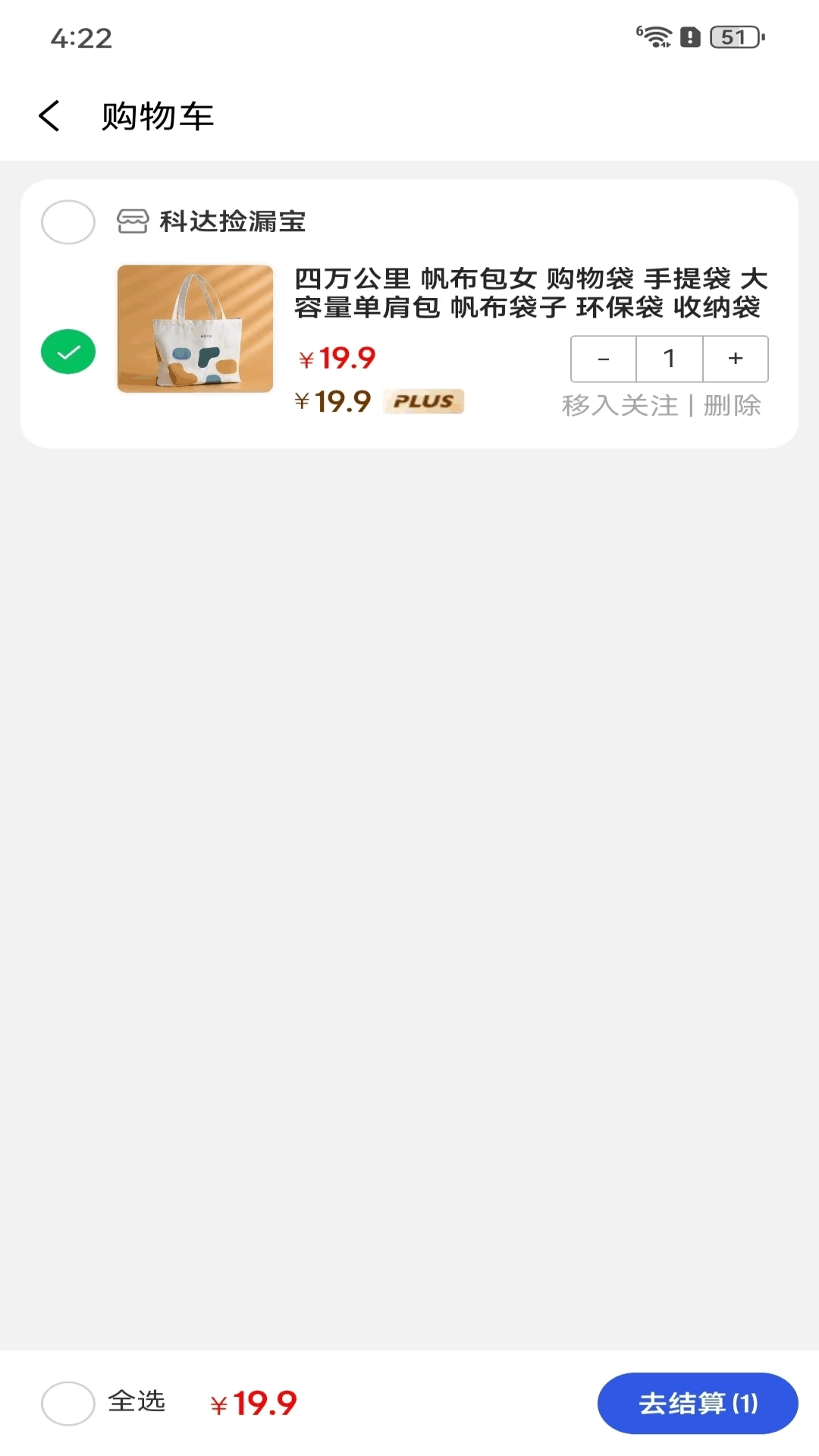Viewport: 819px width, 1456px height.
Task: Click the red ¥19.9 price label
Action: (336, 358)
